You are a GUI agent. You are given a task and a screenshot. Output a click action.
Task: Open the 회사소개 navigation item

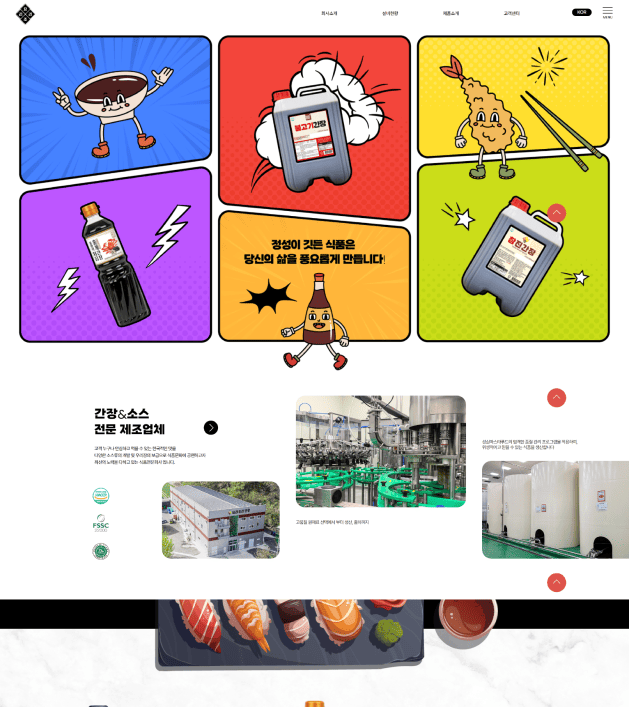[329, 13]
